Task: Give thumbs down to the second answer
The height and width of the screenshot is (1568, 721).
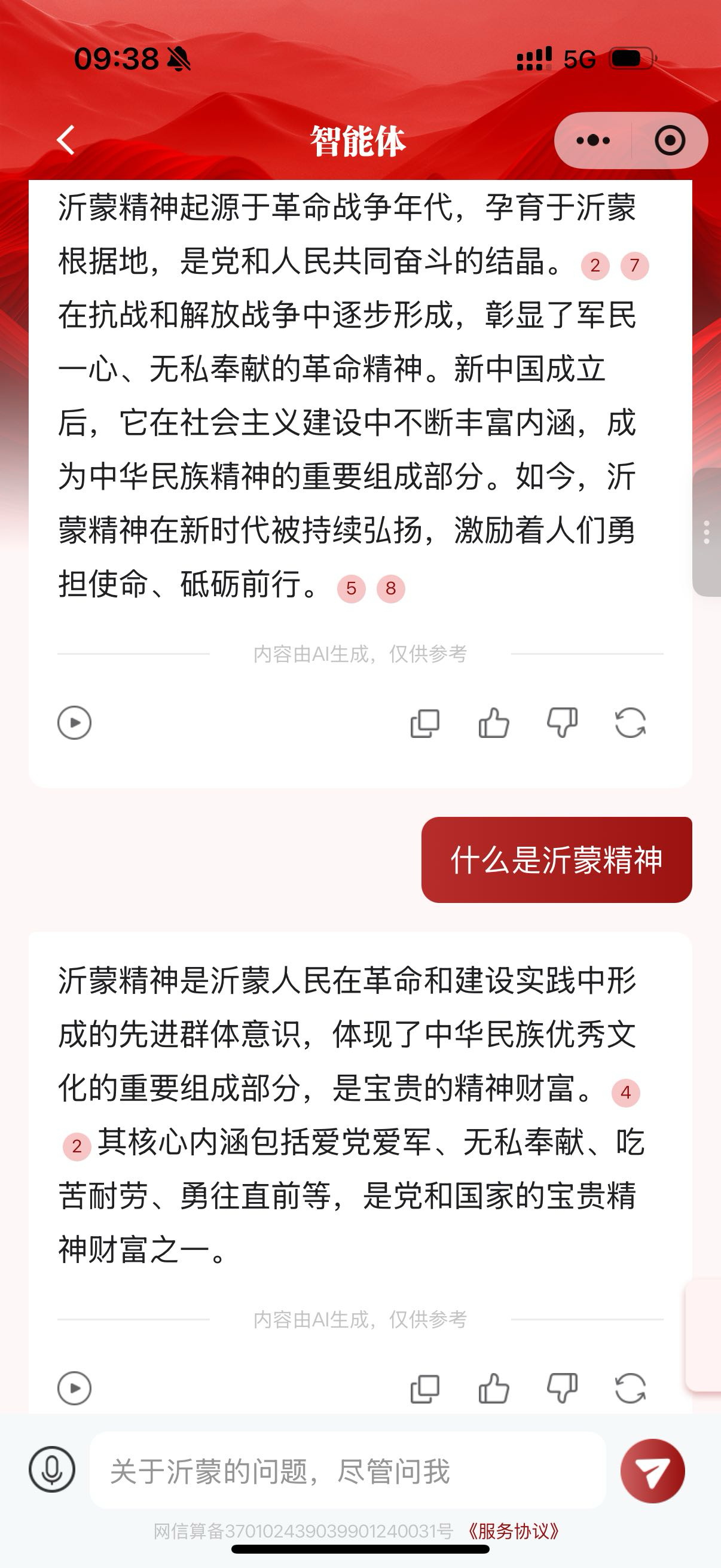Action: (x=562, y=1389)
